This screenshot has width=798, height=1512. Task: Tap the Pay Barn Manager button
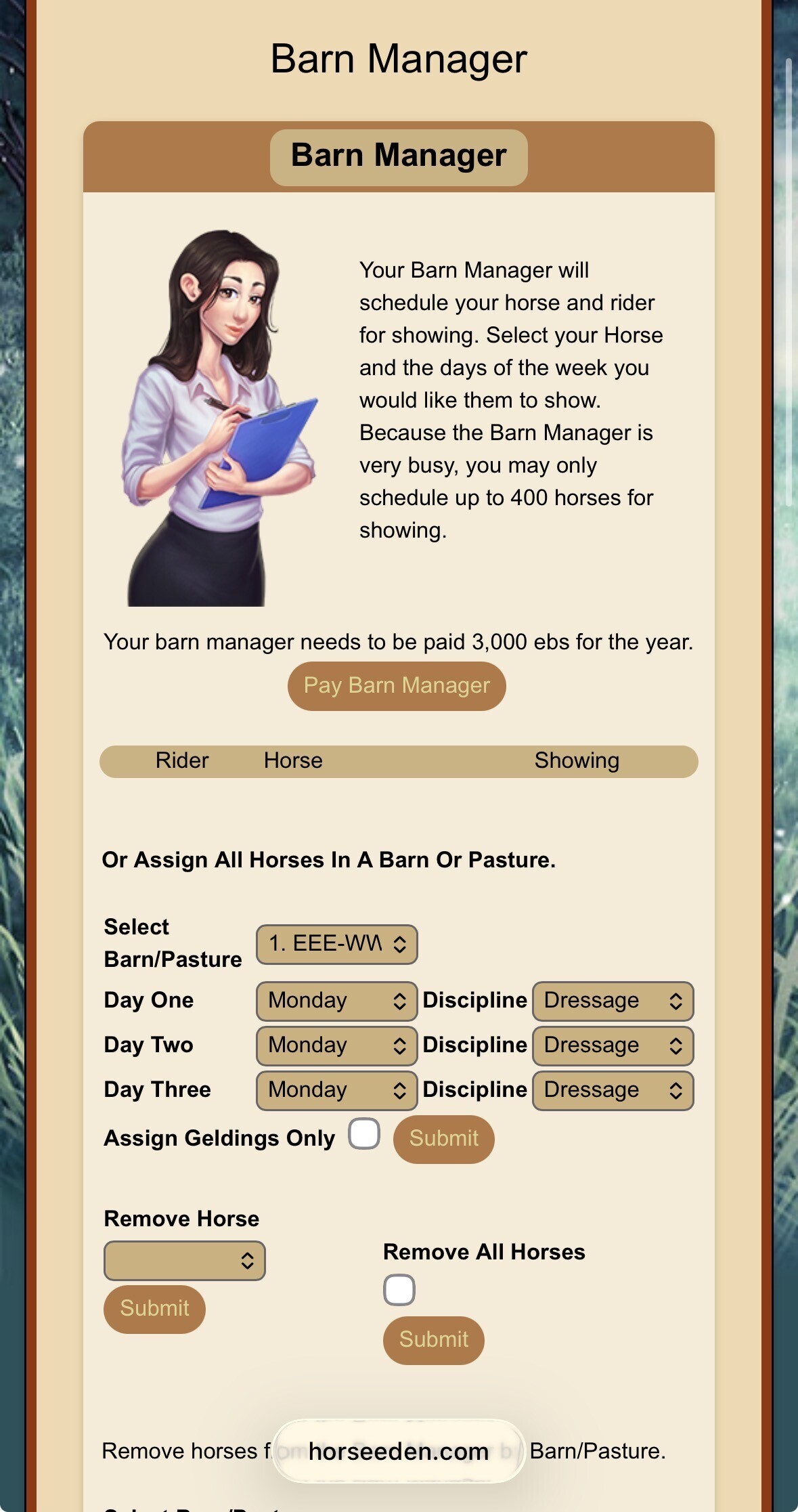coord(397,686)
